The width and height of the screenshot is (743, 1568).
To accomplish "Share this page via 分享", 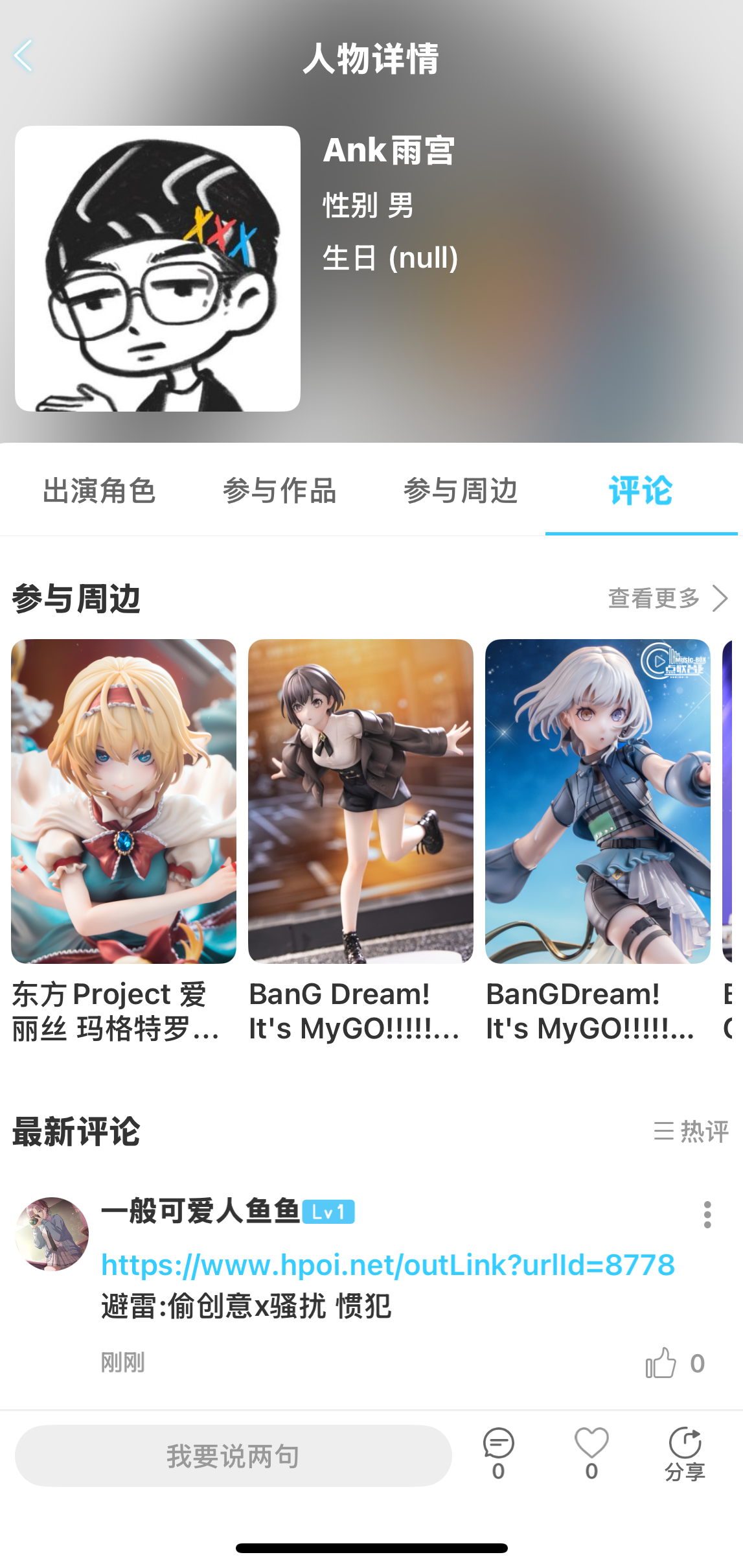I will (x=685, y=1453).
